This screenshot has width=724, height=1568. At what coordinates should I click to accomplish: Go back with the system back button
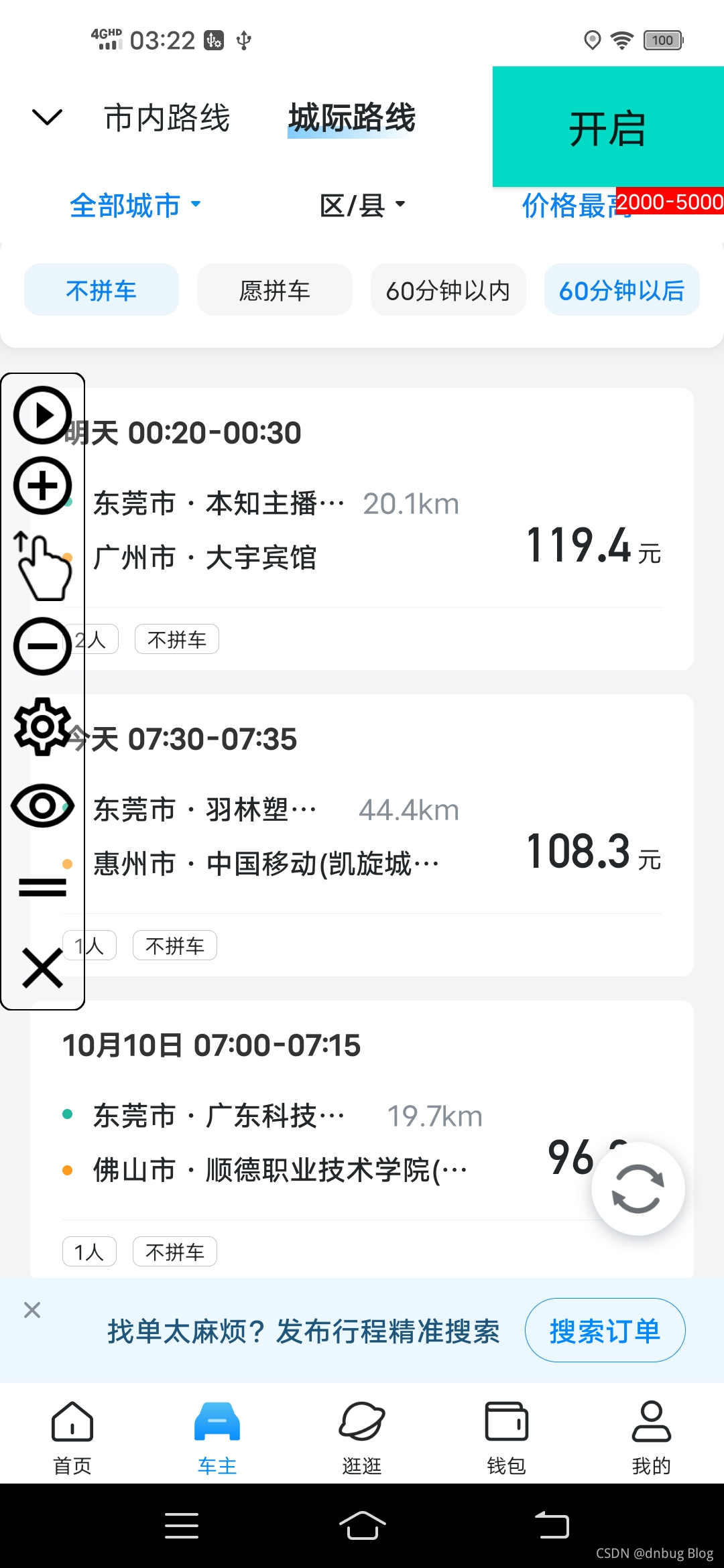pyautogui.click(x=552, y=1526)
